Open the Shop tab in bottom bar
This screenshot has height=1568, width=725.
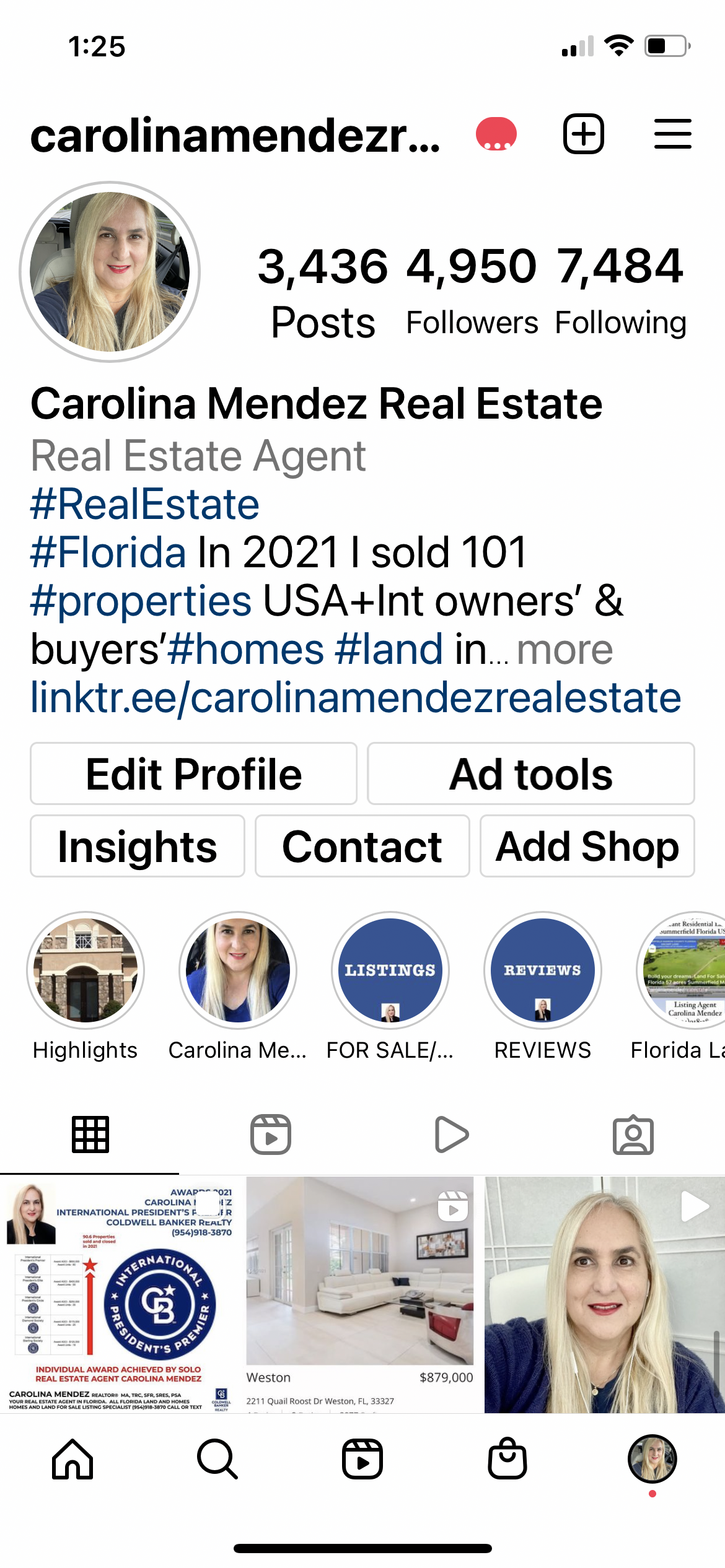click(507, 1459)
